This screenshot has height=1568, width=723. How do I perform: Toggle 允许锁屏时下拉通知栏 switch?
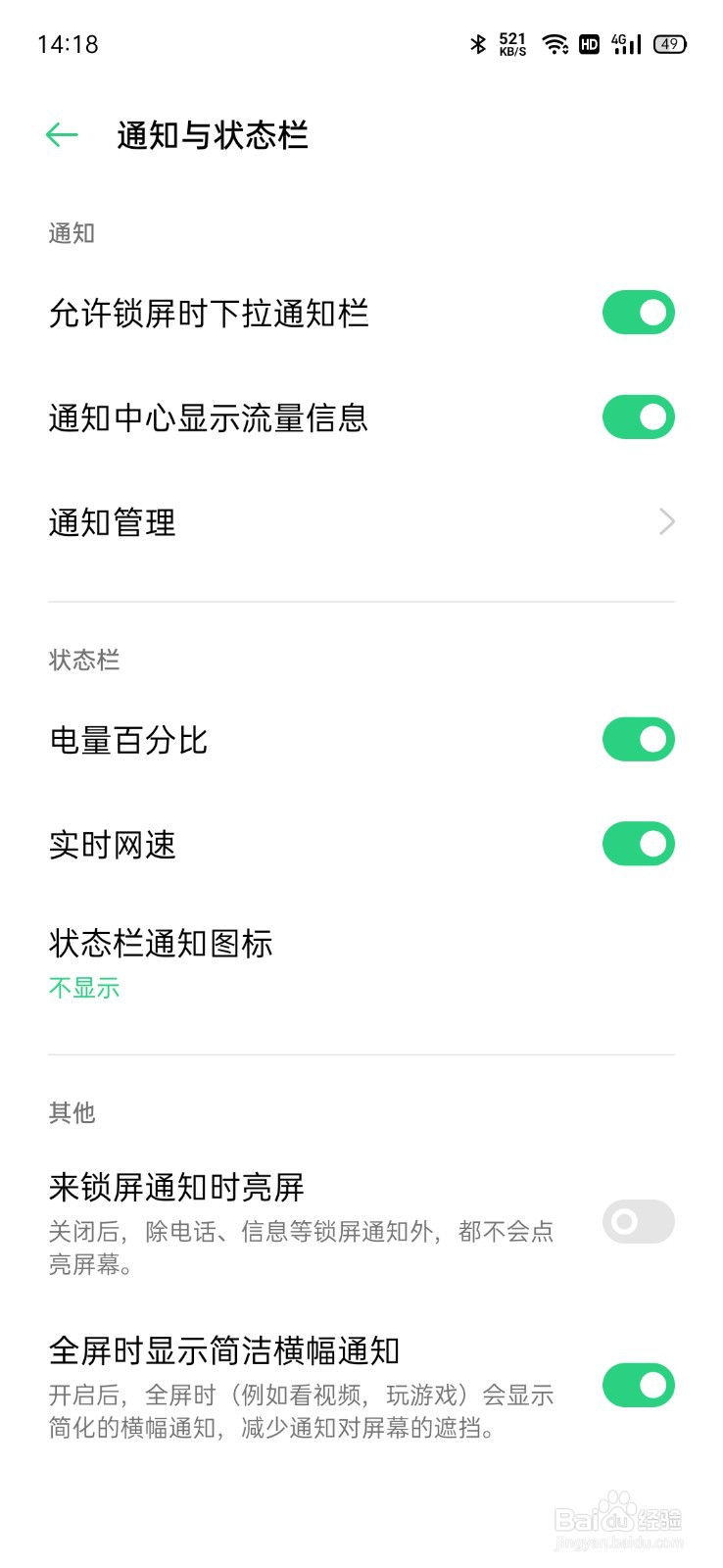(x=638, y=313)
